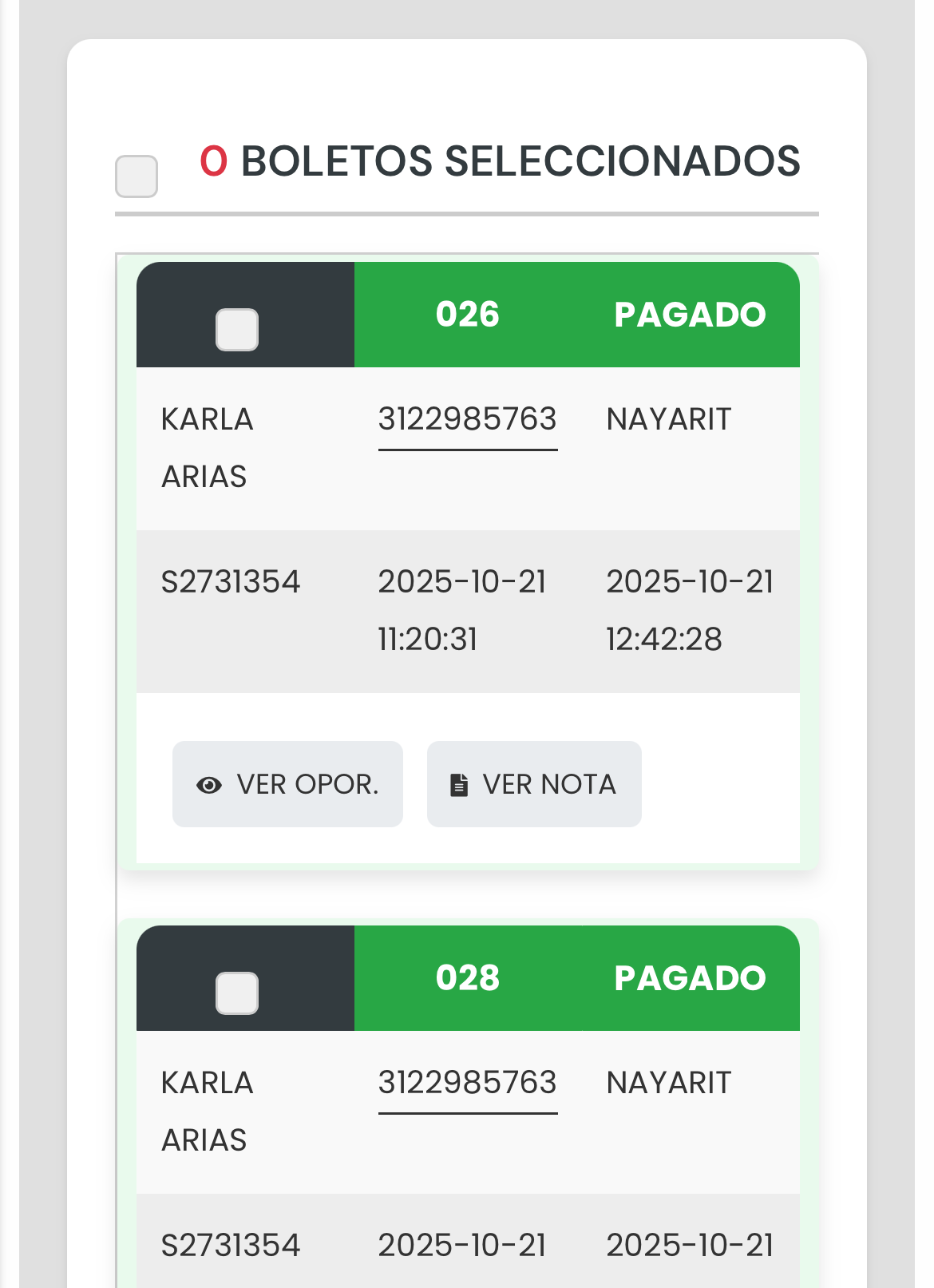This screenshot has width=934, height=1288.
Task: Select ticket 026 checkbox
Action: tap(237, 330)
